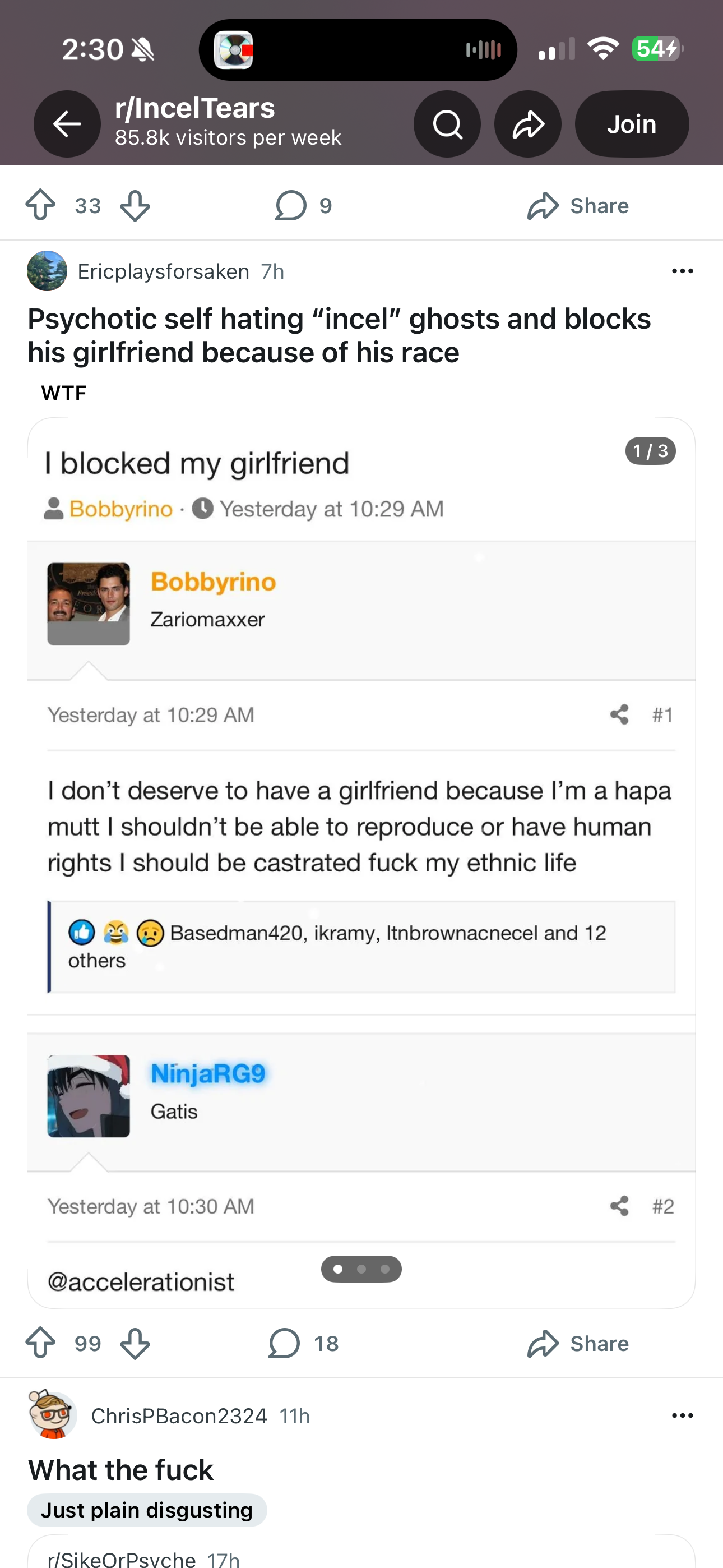This screenshot has height=1568, width=723.
Task: Open the 9 comments on the top post
Action: click(303, 206)
